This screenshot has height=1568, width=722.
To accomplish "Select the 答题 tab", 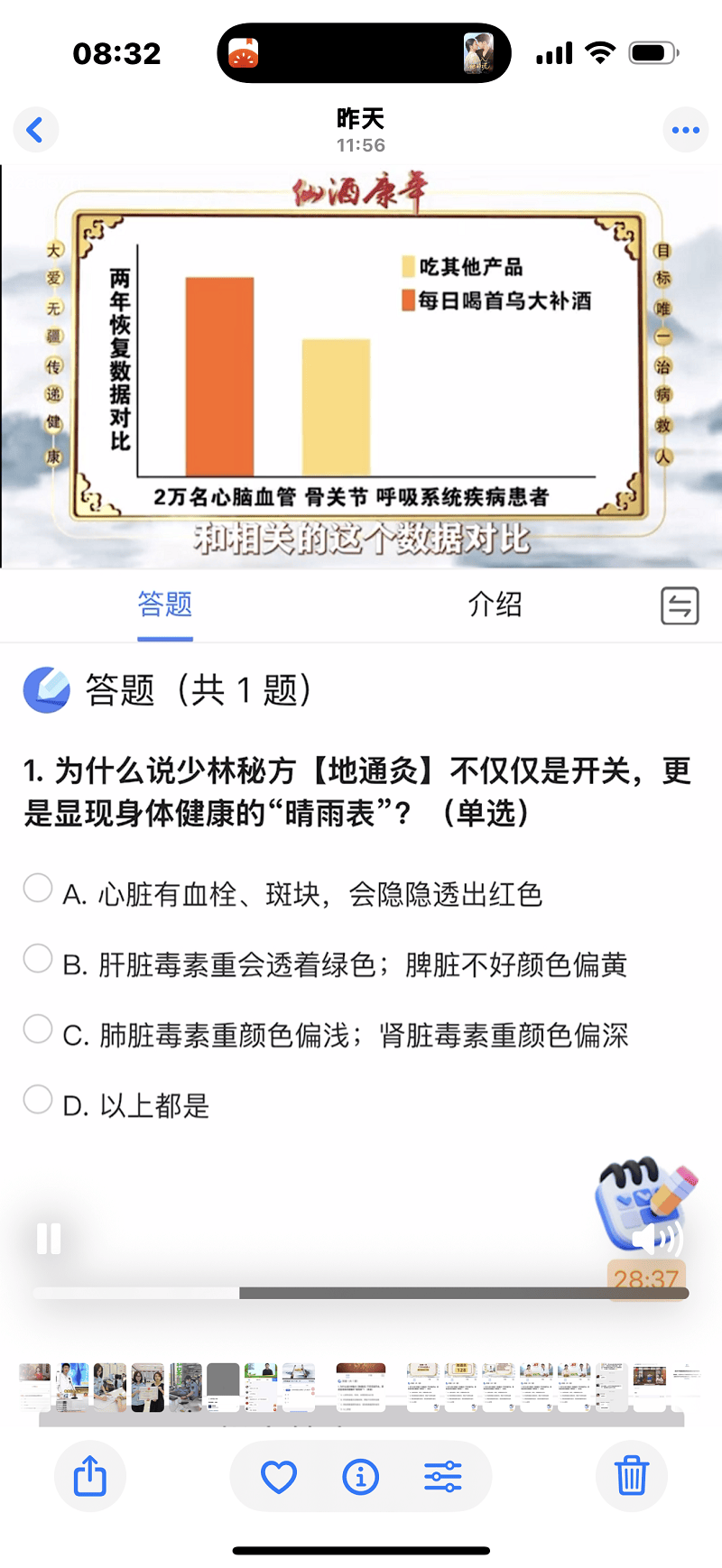I will click(x=165, y=605).
